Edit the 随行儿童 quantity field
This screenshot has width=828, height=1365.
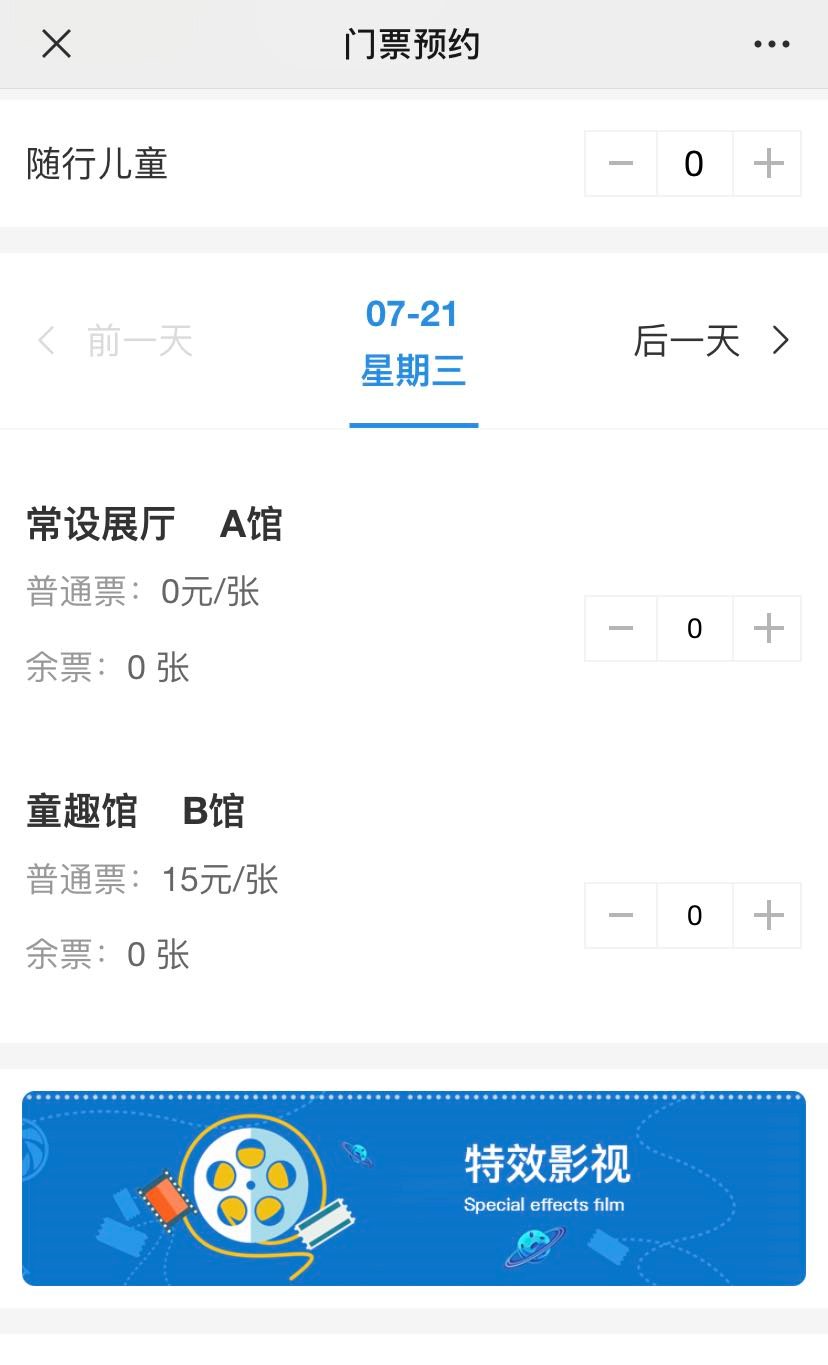click(694, 163)
